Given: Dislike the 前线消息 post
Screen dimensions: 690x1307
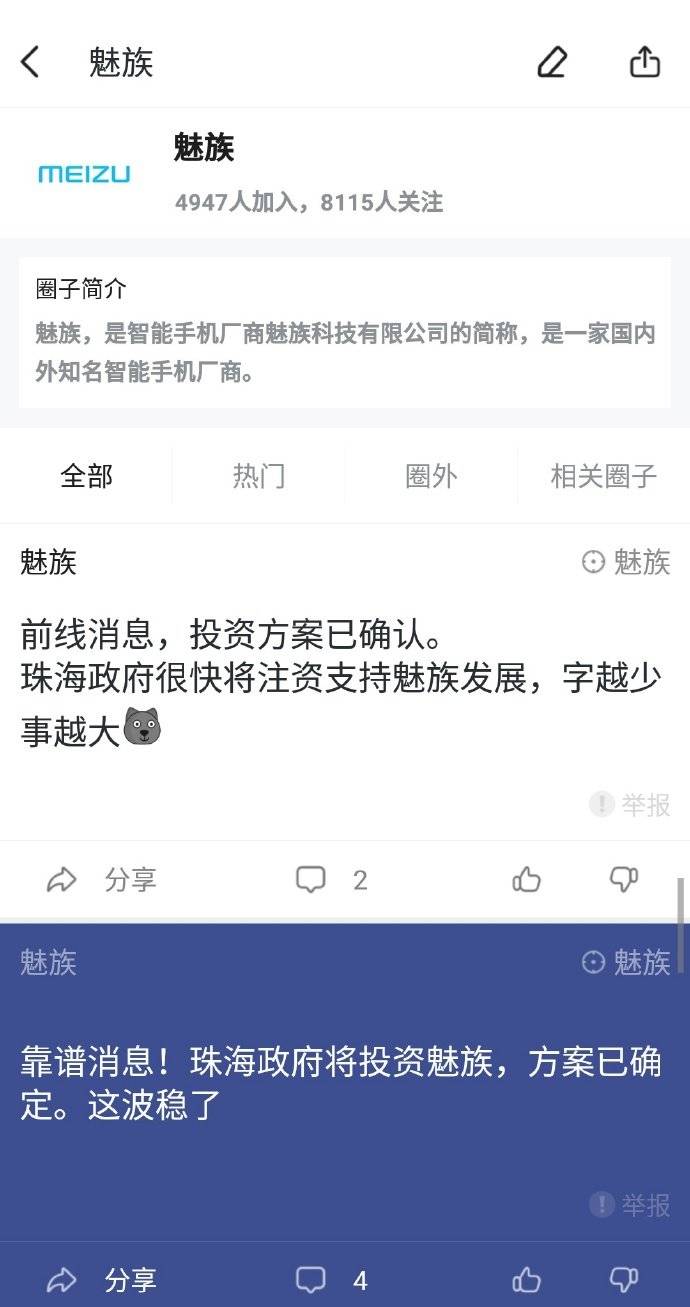Looking at the screenshot, I should tap(624, 880).
